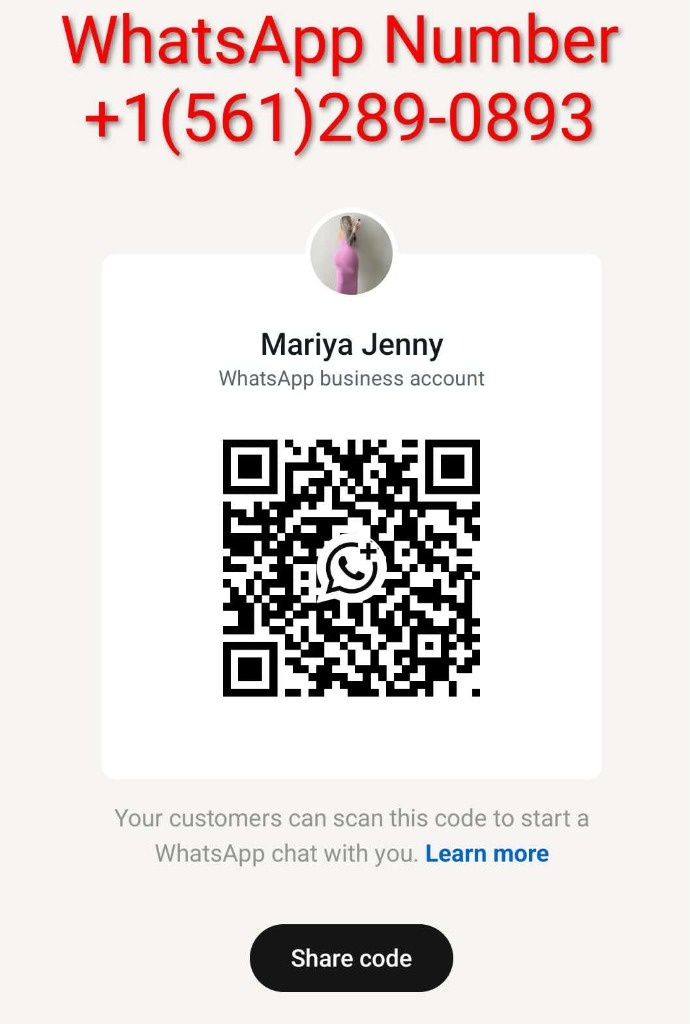Open the Learn more link
690x1024 pixels.
click(487, 854)
